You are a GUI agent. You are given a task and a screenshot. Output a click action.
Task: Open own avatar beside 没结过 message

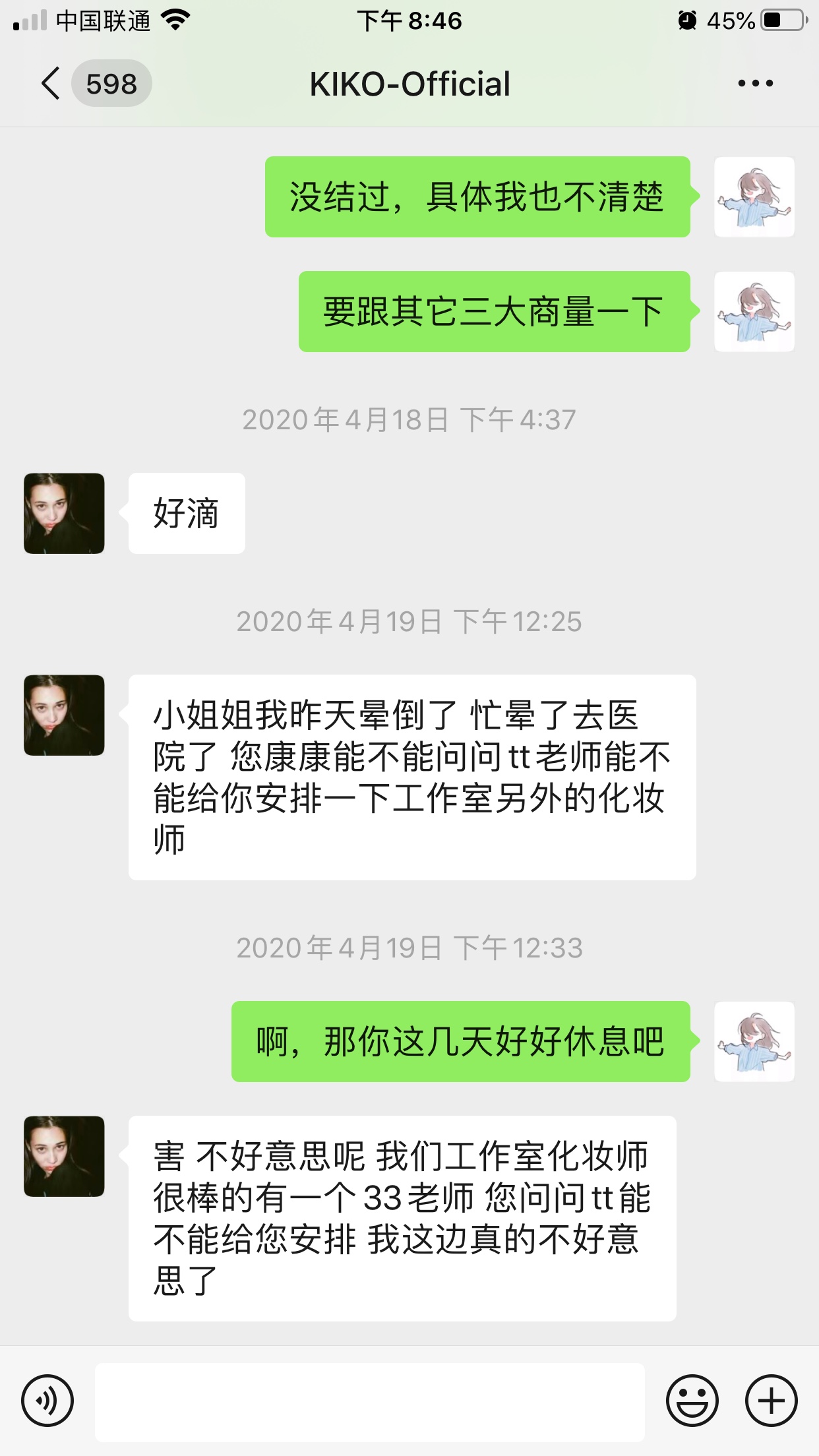754,197
